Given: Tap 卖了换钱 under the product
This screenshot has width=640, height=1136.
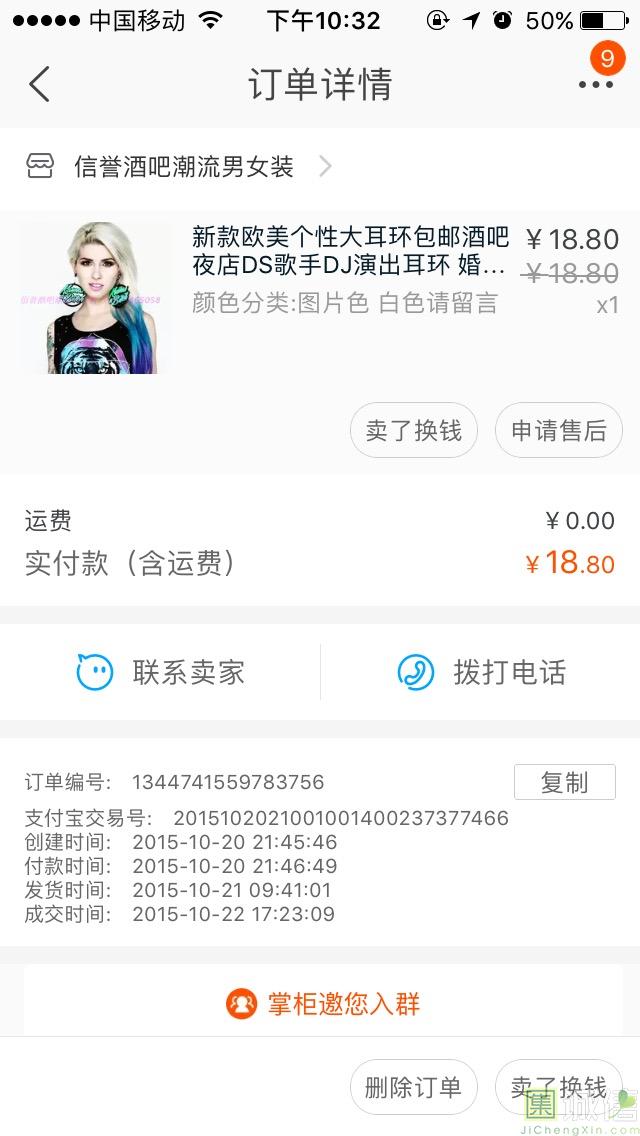Looking at the screenshot, I should [x=413, y=431].
